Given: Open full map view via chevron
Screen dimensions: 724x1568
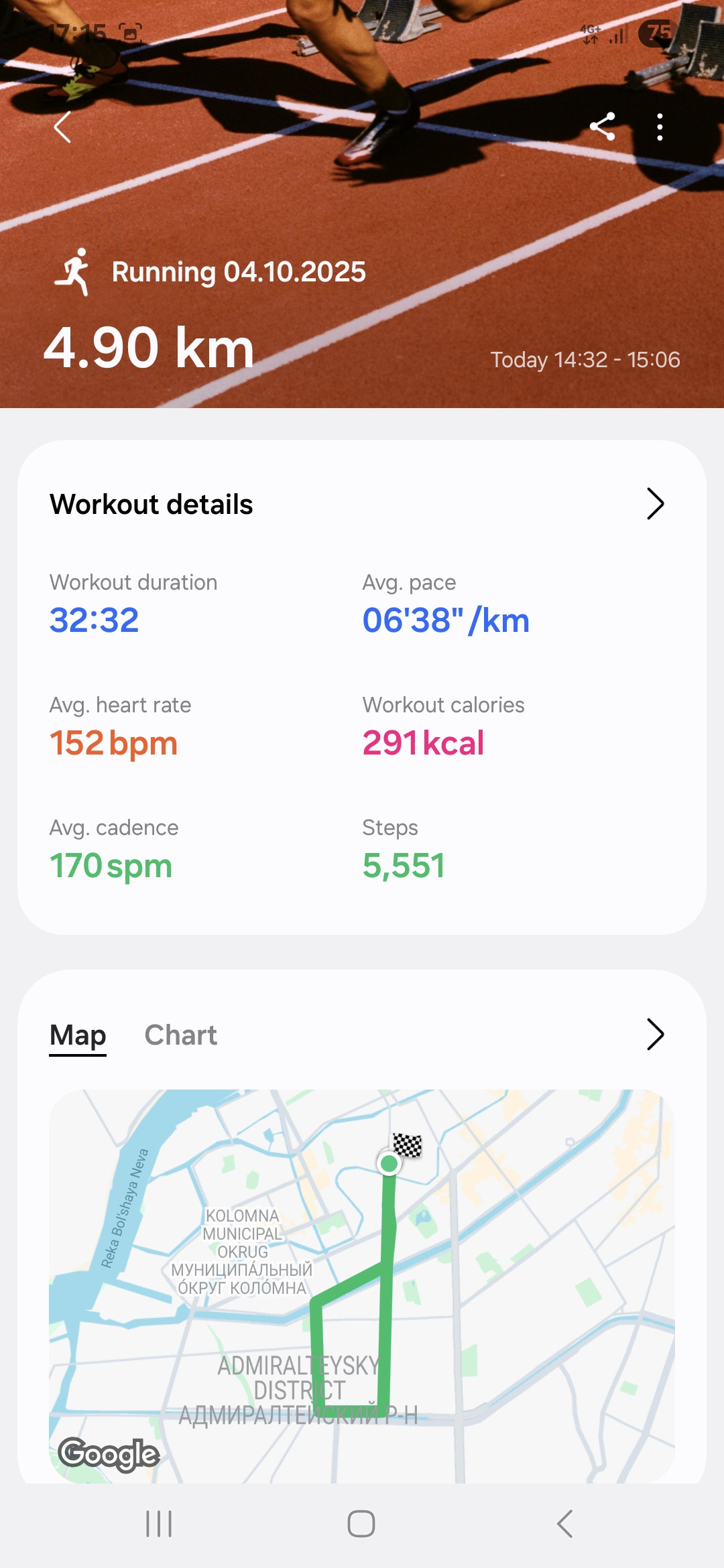Looking at the screenshot, I should point(655,1035).
